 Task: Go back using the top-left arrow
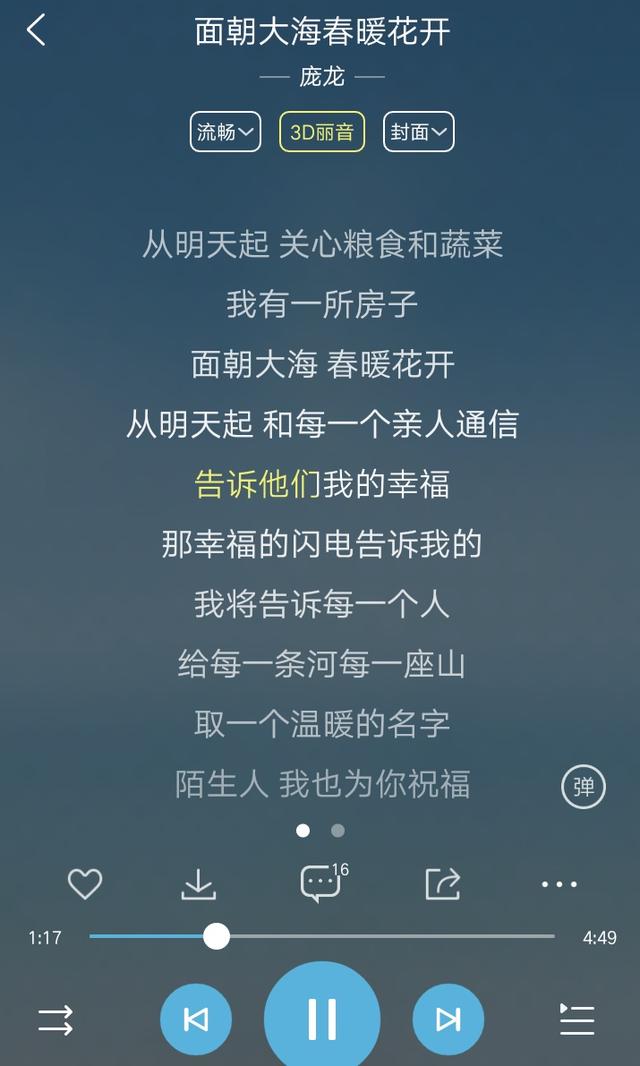[x=36, y=30]
